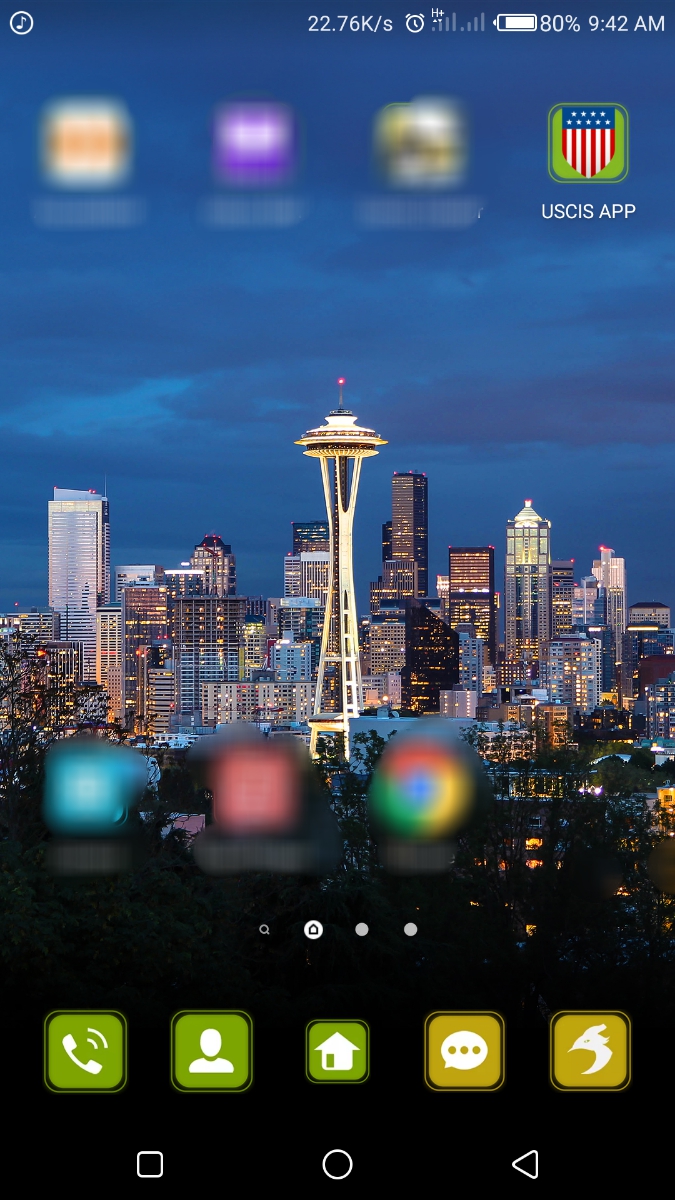The height and width of the screenshot is (1200, 675).
Task: Open the USCIS APP icon
Action: (588, 143)
